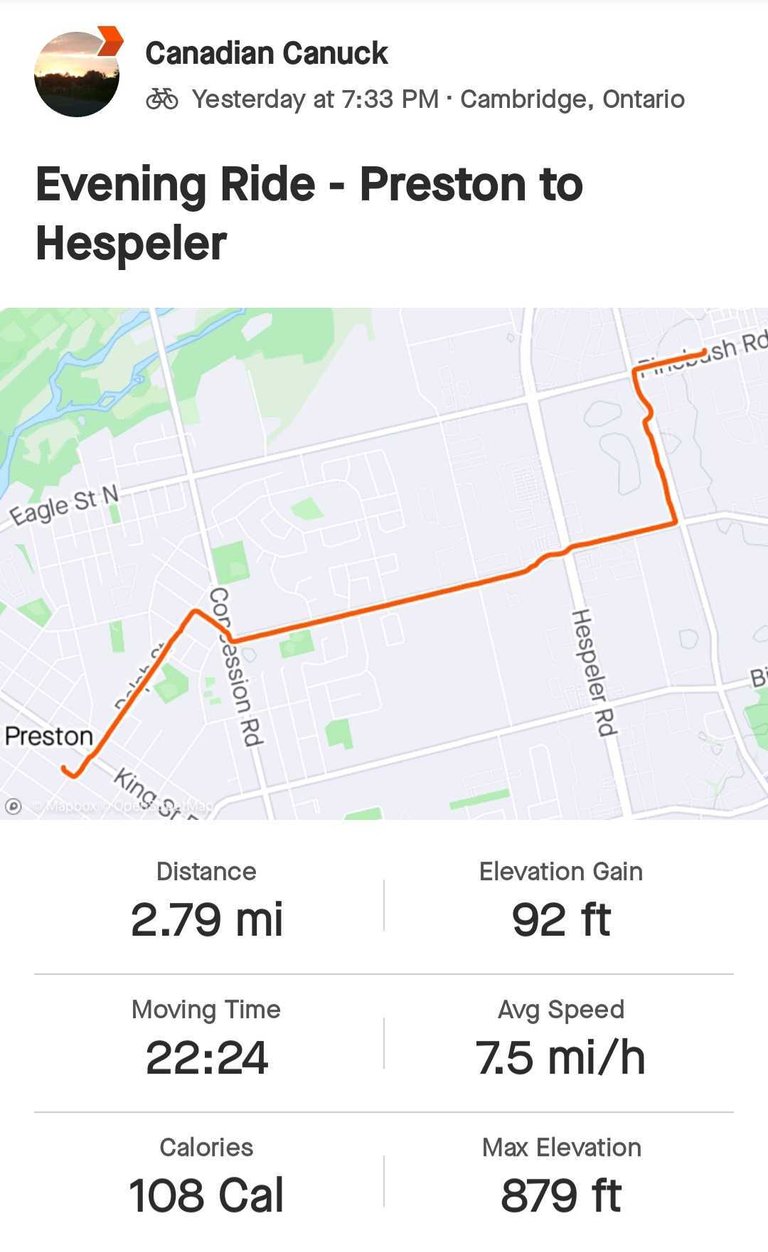Open the map attribution info icon
This screenshot has height=1252, width=768.
pyautogui.click(x=14, y=806)
